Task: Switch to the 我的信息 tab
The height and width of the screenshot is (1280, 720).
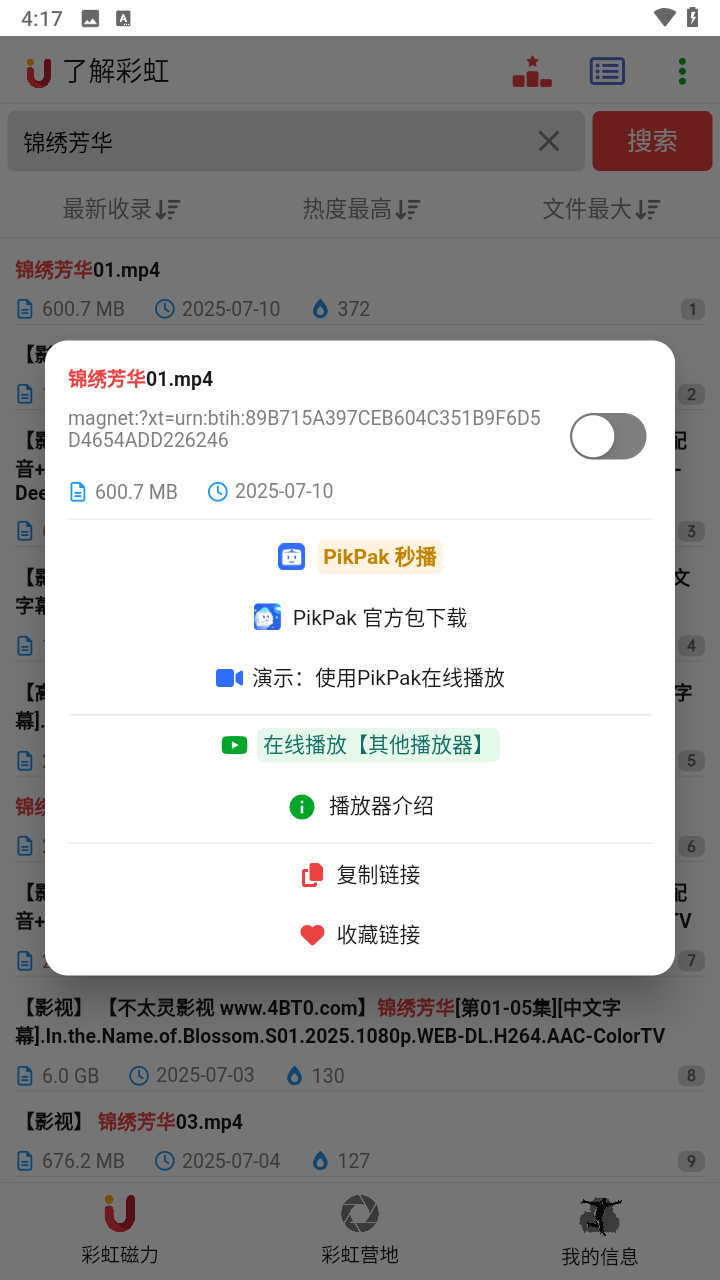Action: (x=600, y=1232)
